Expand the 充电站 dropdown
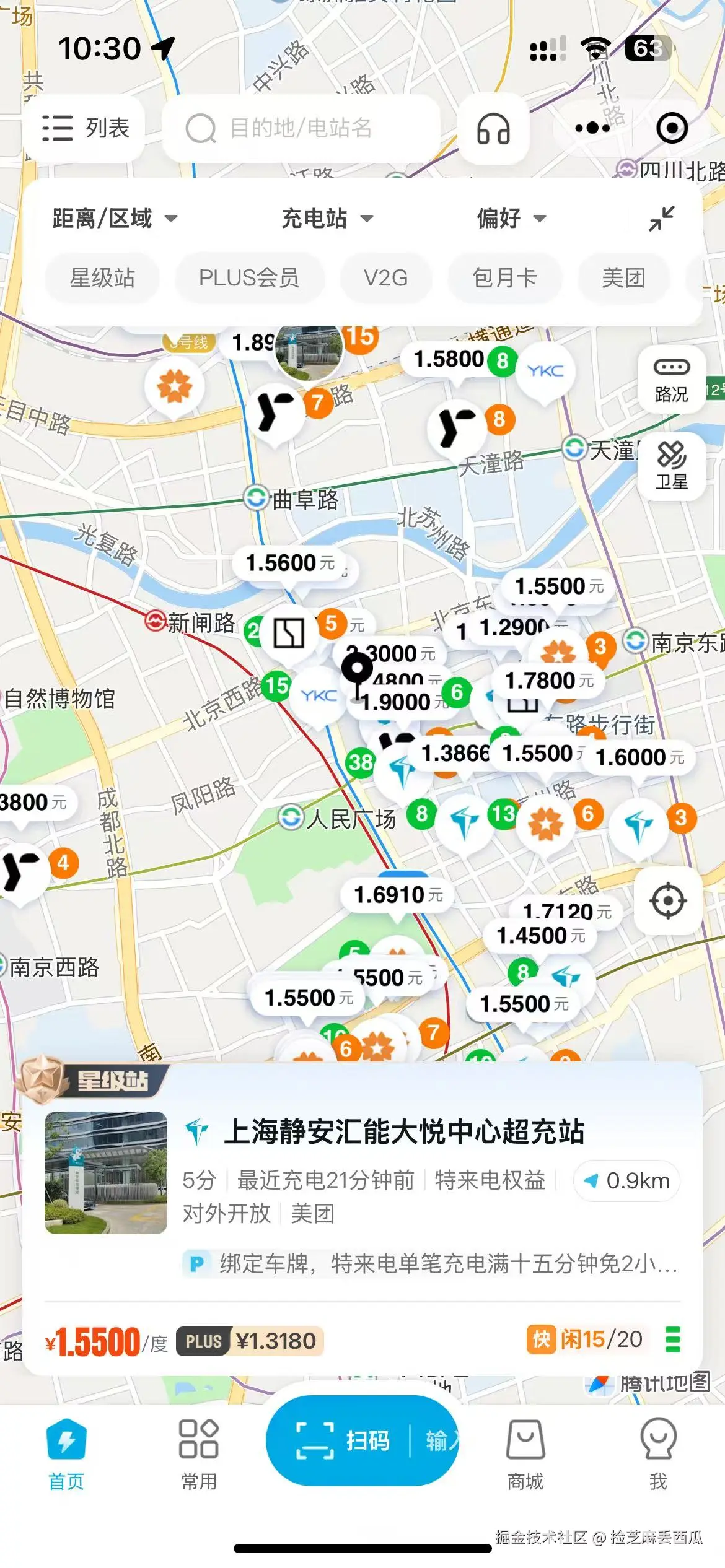725x1568 pixels. pos(327,219)
